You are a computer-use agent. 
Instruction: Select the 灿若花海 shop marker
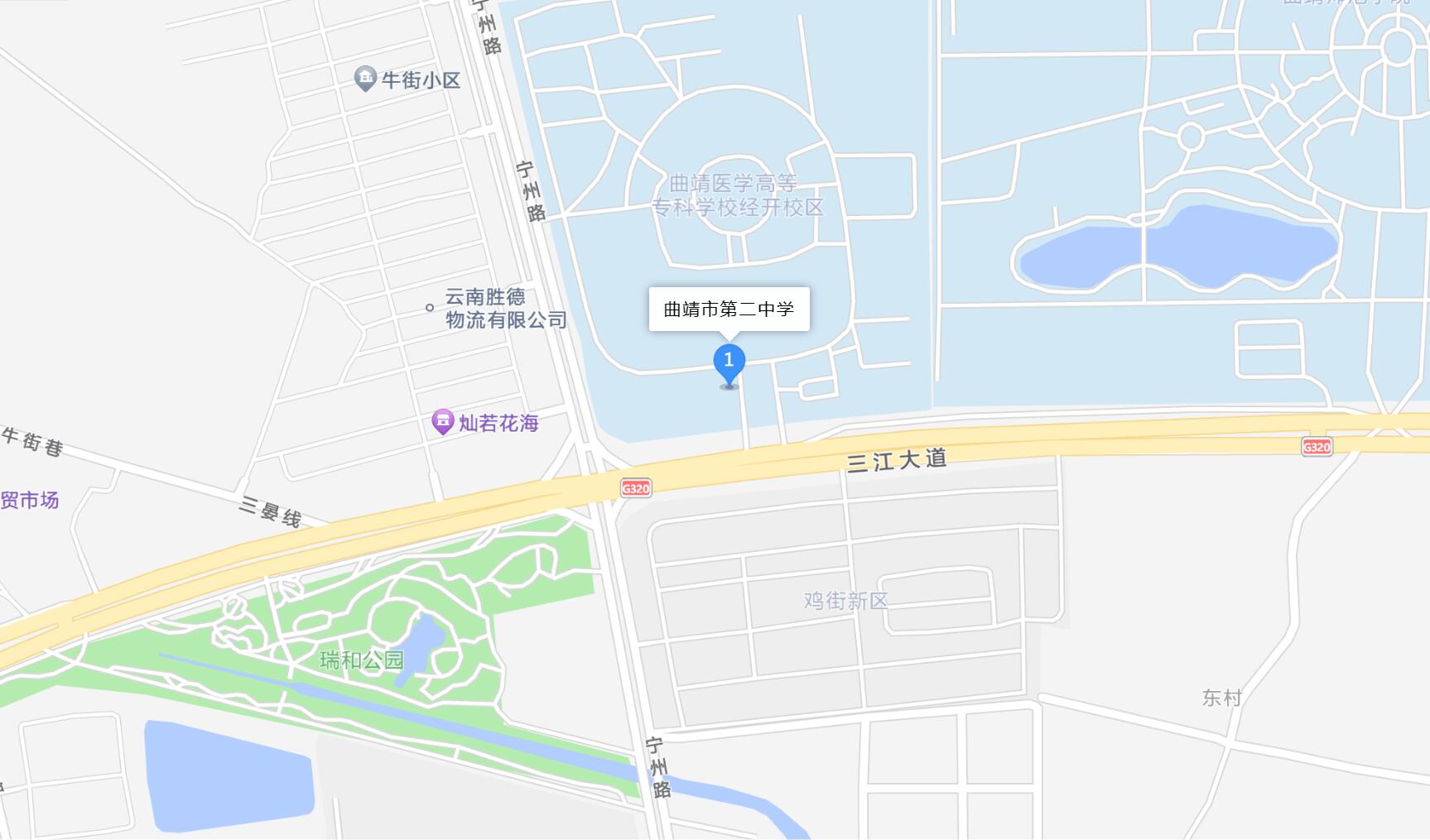pos(443,422)
